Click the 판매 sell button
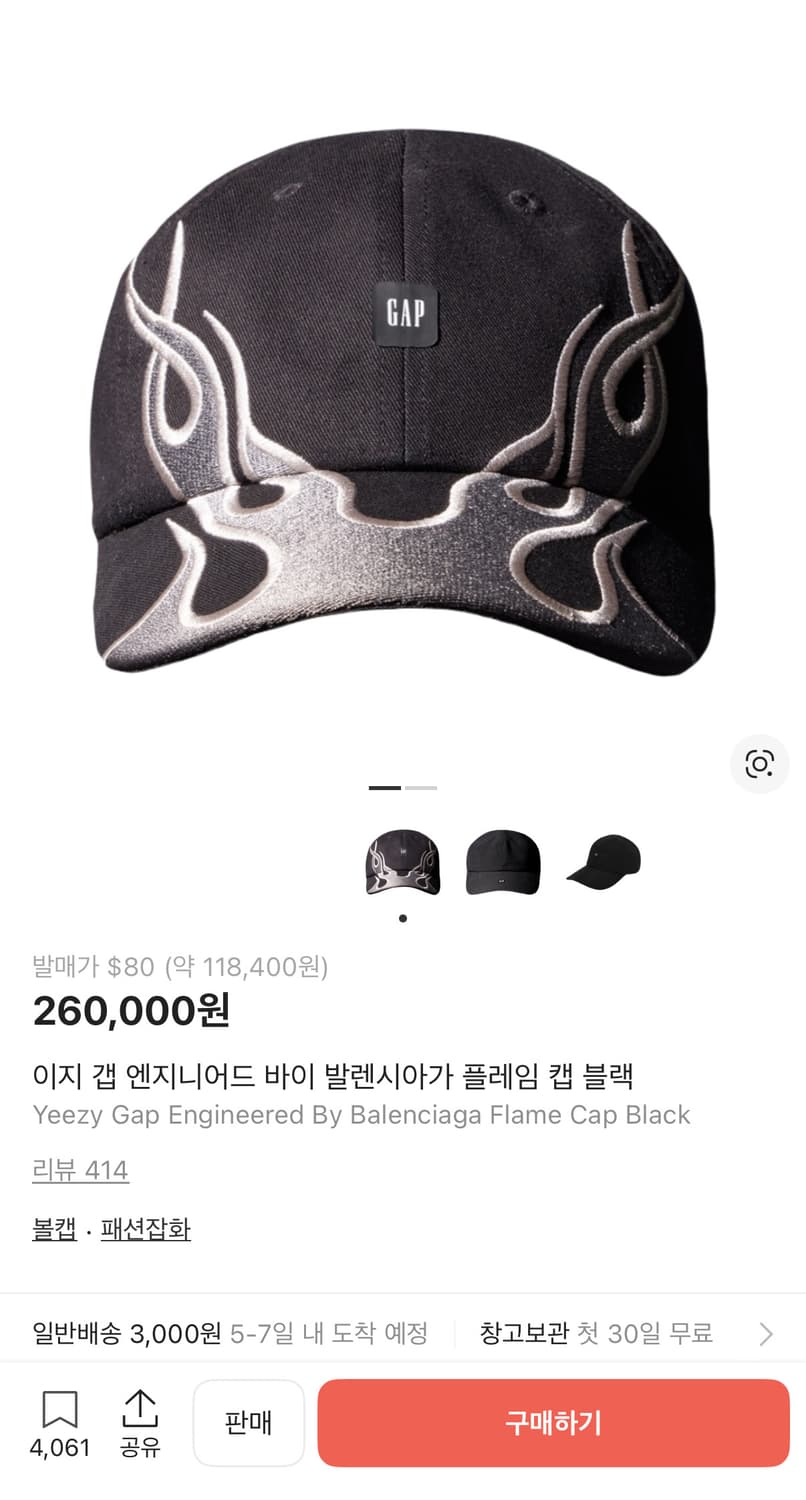Viewport: 806px width, 1500px height. pos(248,1422)
